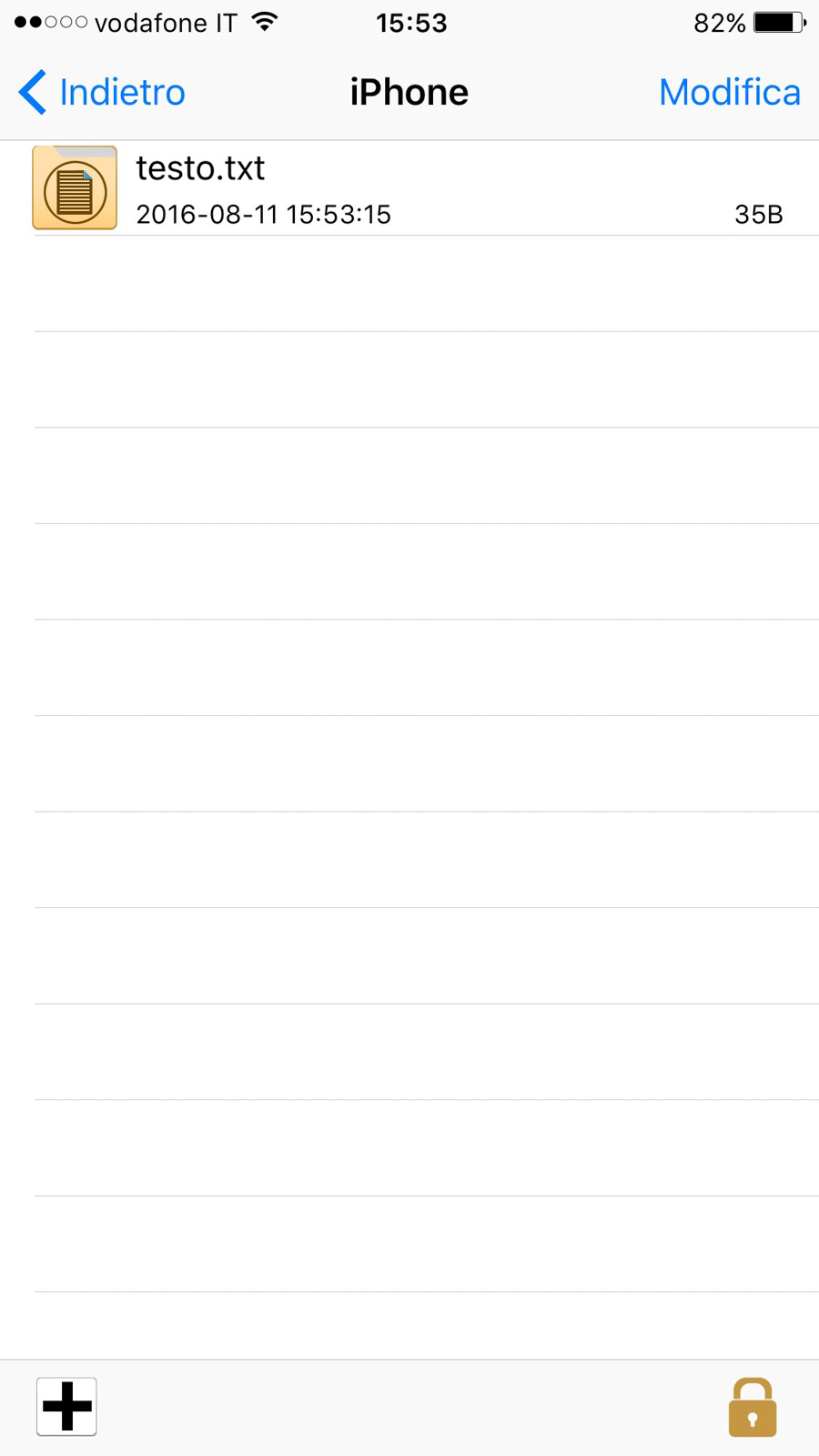The height and width of the screenshot is (1456, 819).
Task: Add a new item with the plus button
Action: (66, 1406)
